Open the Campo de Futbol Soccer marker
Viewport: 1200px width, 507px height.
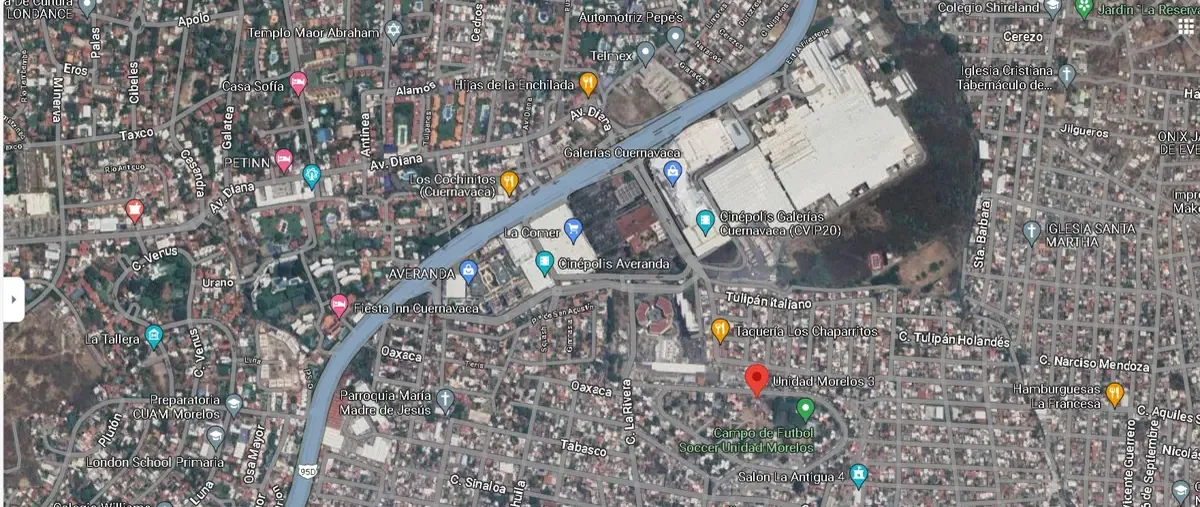click(805, 409)
